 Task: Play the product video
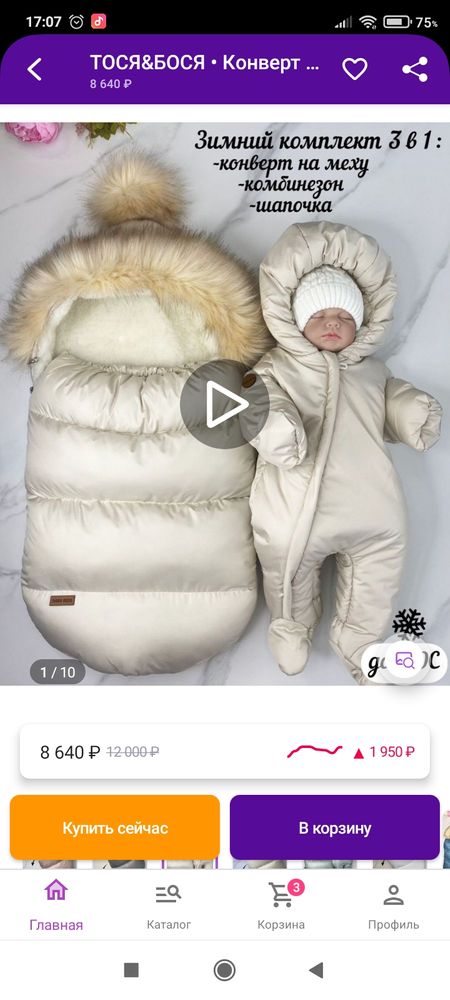[224, 404]
